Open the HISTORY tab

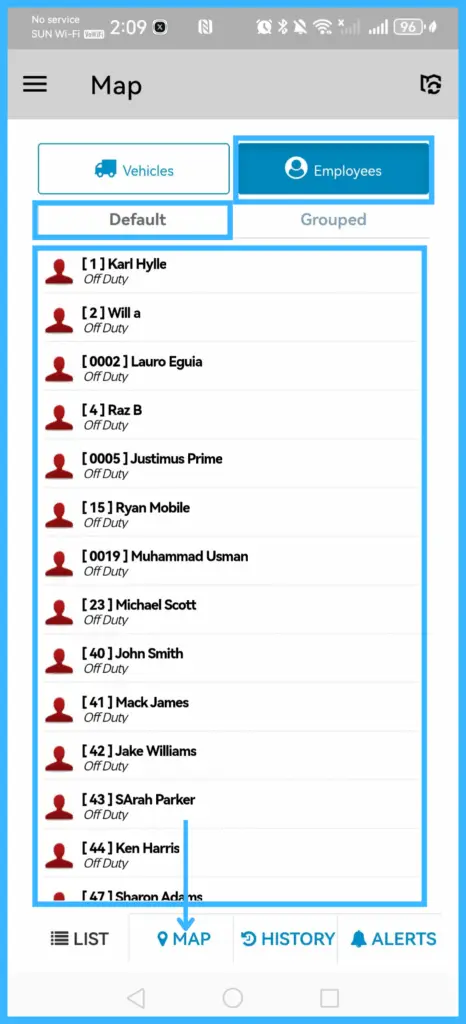(287, 939)
